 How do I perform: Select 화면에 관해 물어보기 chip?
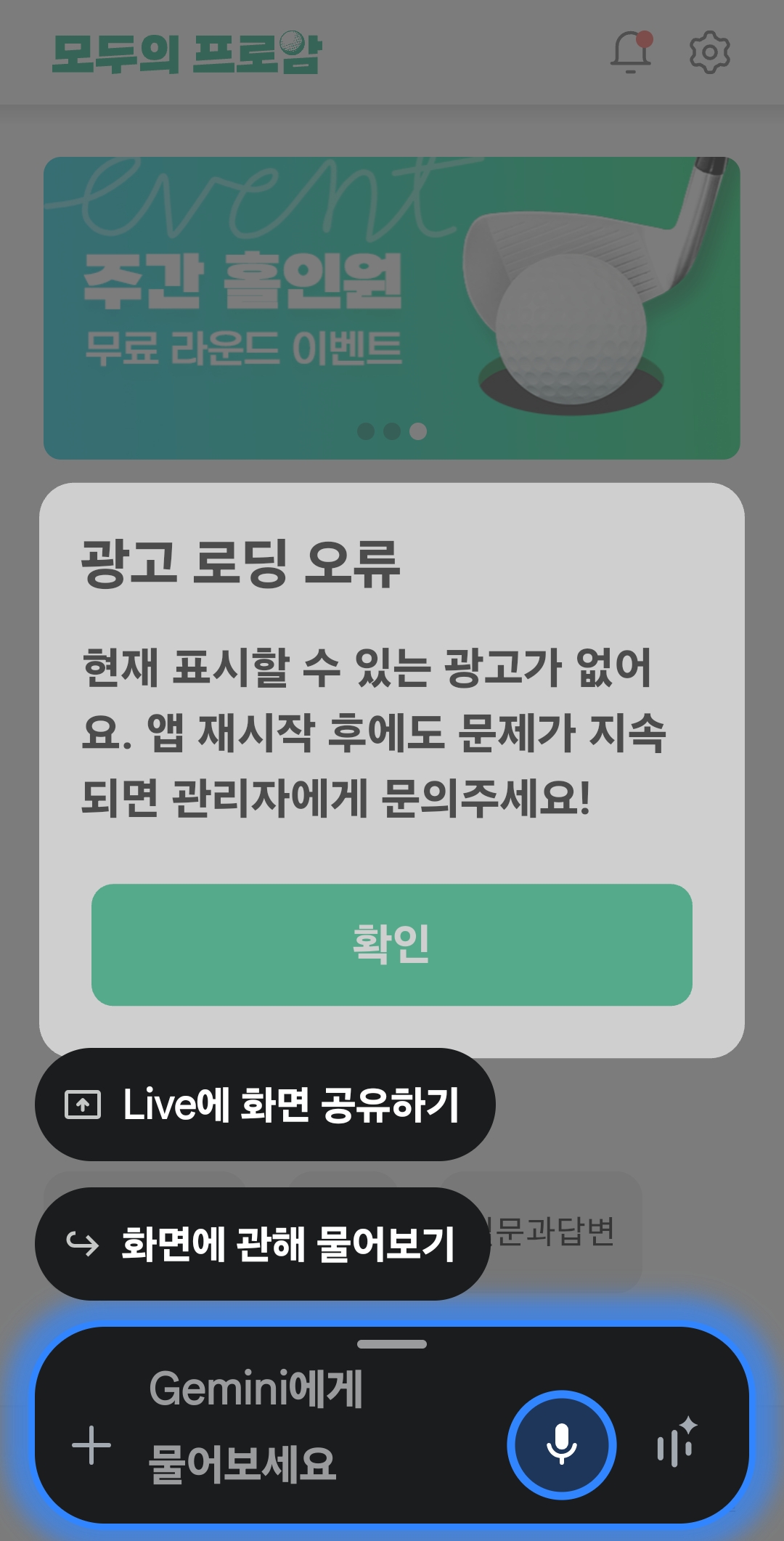(263, 1244)
